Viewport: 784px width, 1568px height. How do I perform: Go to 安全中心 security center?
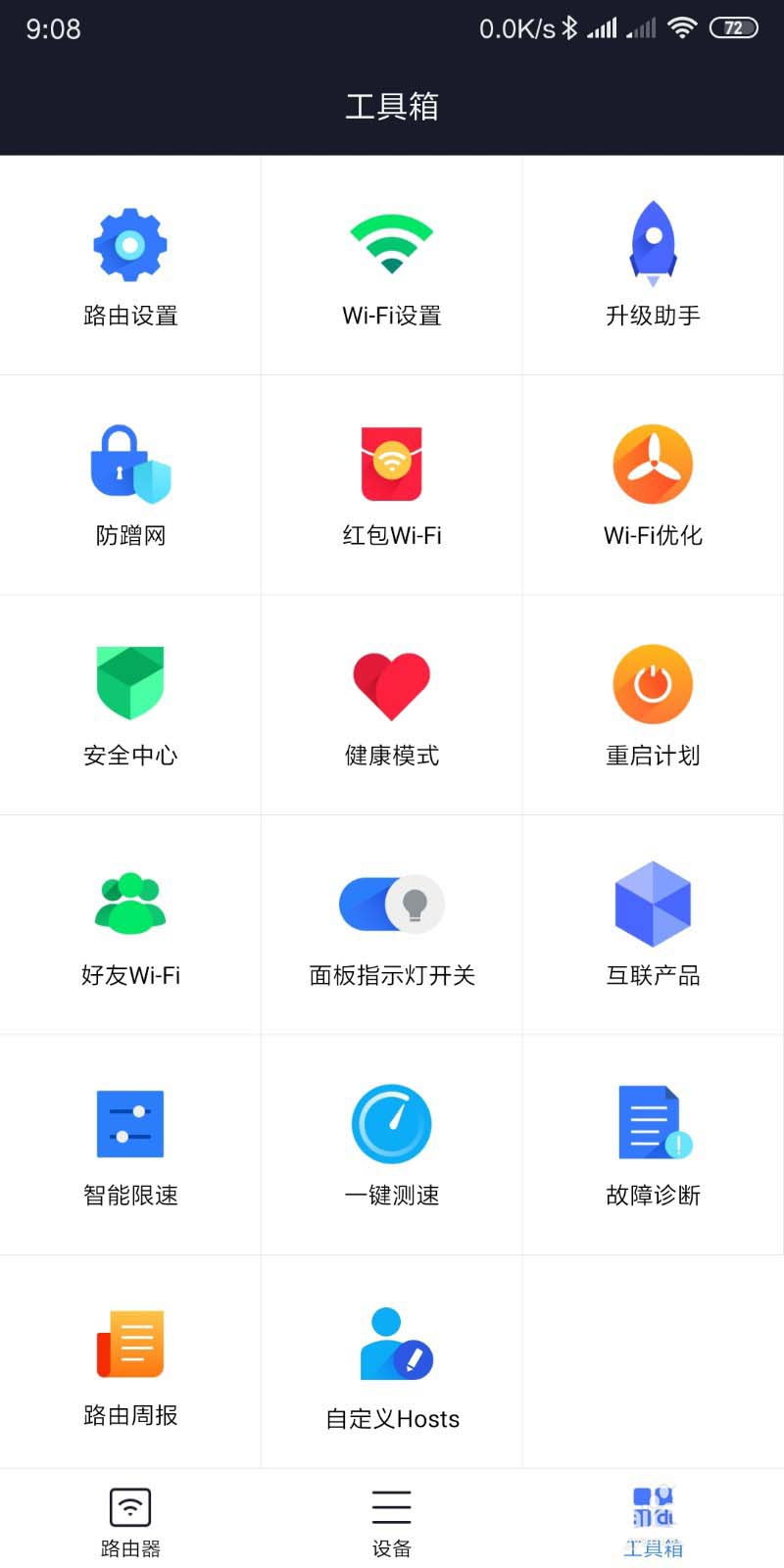130,704
